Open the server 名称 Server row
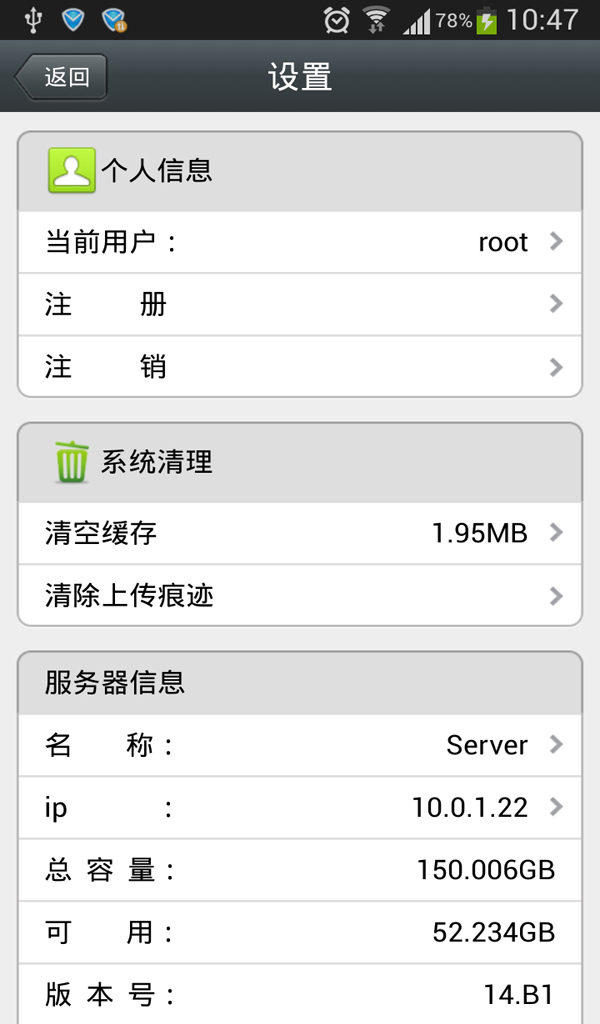The image size is (600, 1024). (x=300, y=745)
